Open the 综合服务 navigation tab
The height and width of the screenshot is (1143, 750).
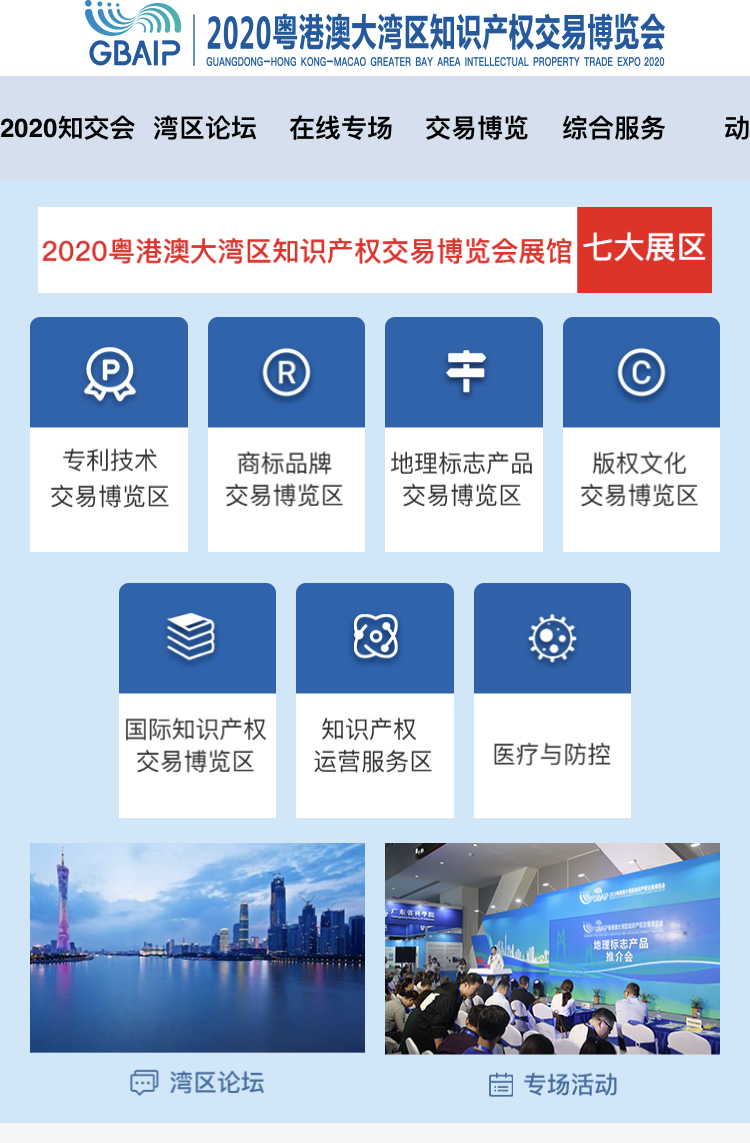(614, 128)
